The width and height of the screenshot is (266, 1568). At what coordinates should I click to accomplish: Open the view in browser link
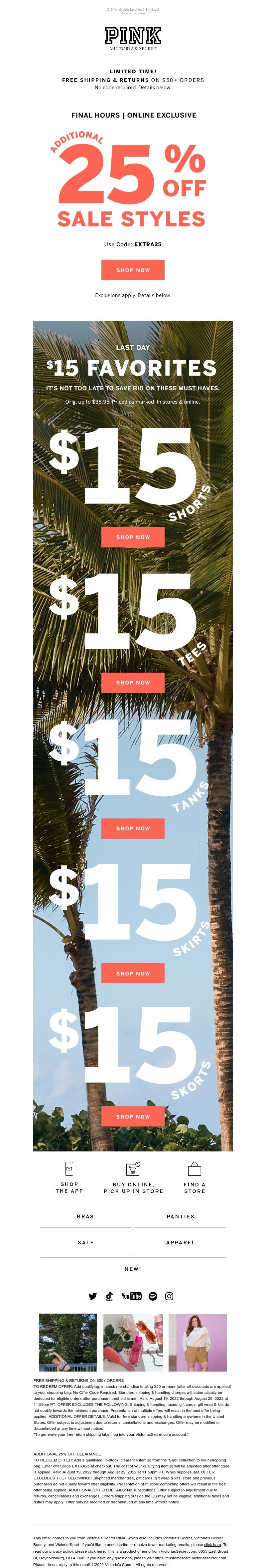pyautogui.click(x=139, y=13)
